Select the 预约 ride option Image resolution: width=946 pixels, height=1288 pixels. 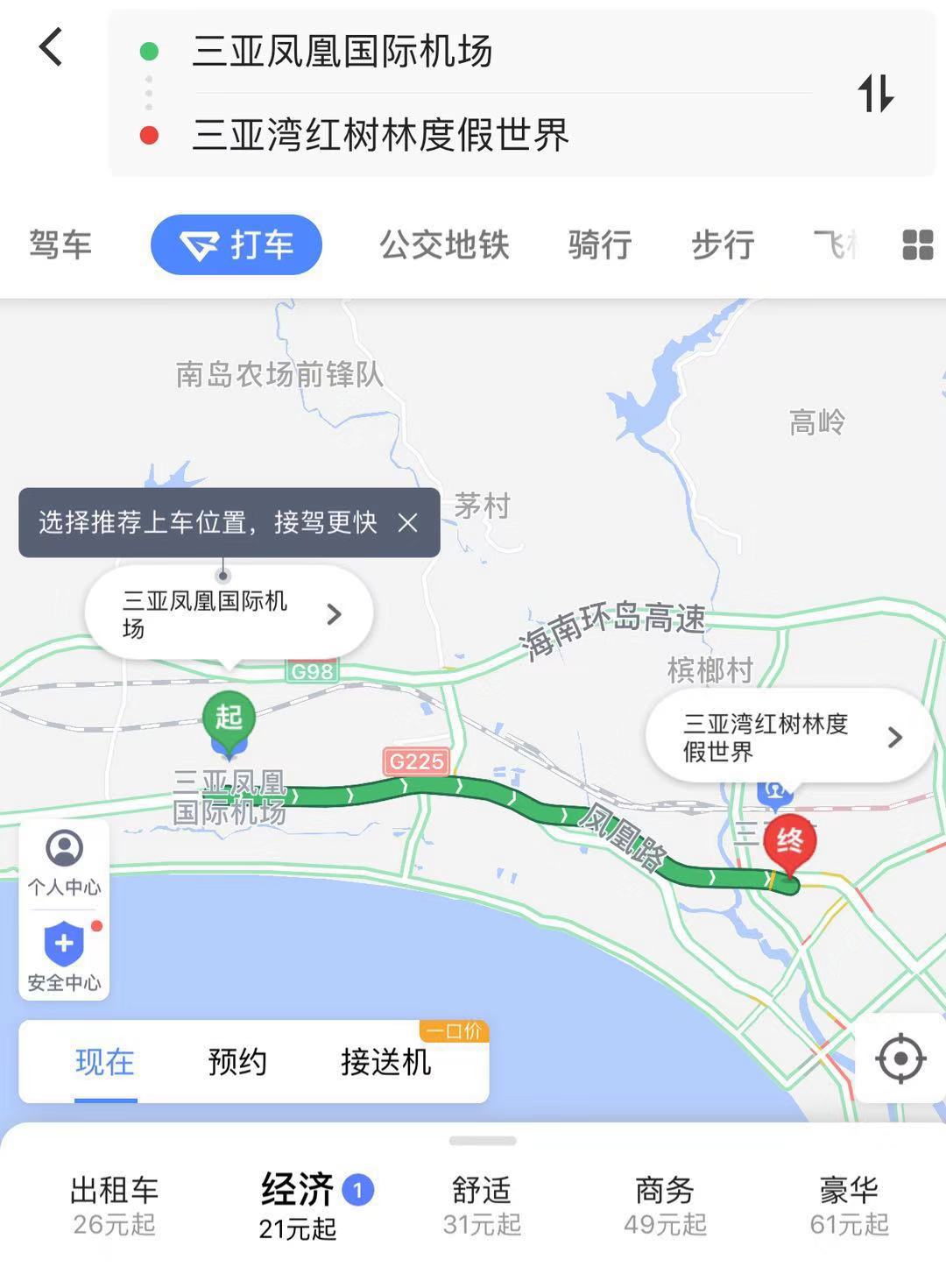click(x=236, y=1062)
